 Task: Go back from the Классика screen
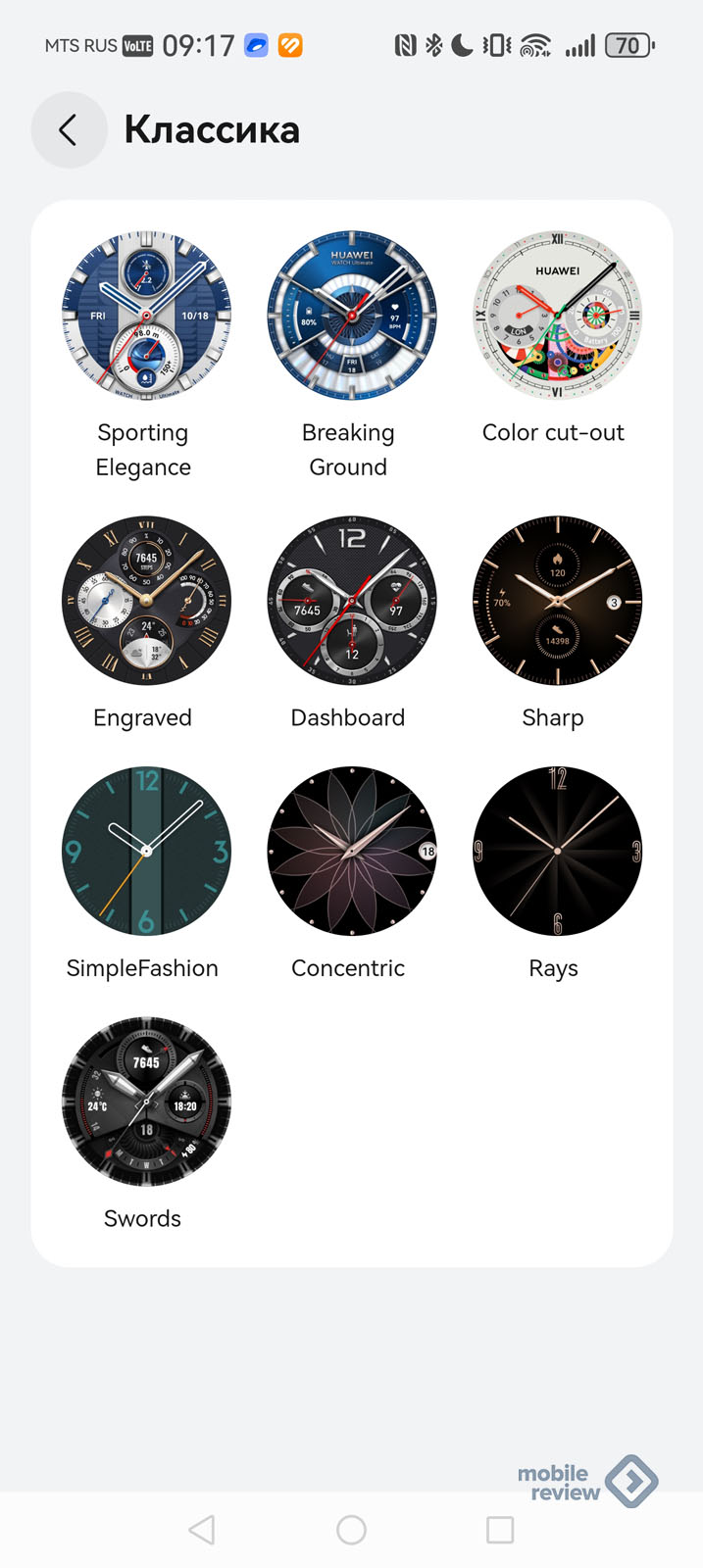(69, 130)
